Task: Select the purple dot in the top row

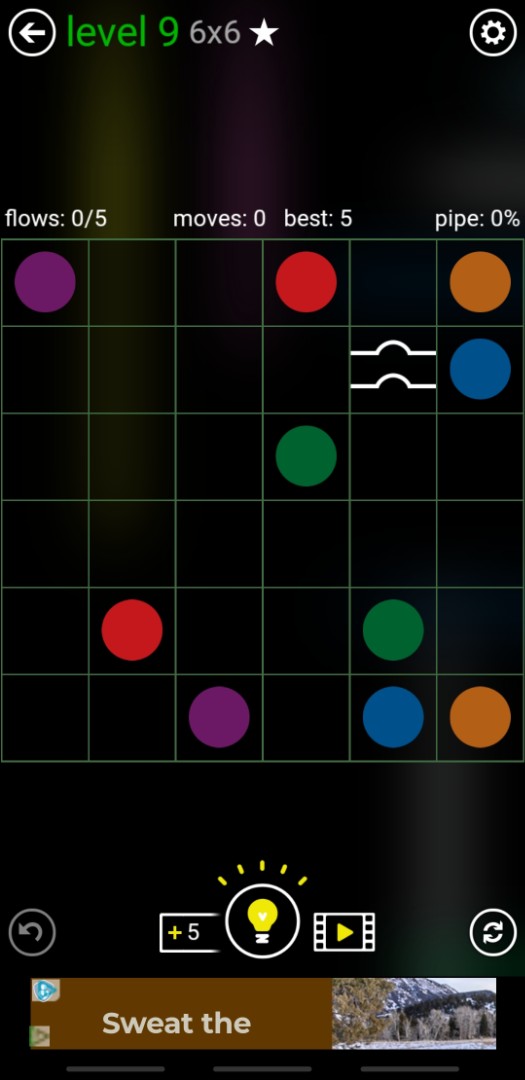Action: click(x=45, y=282)
